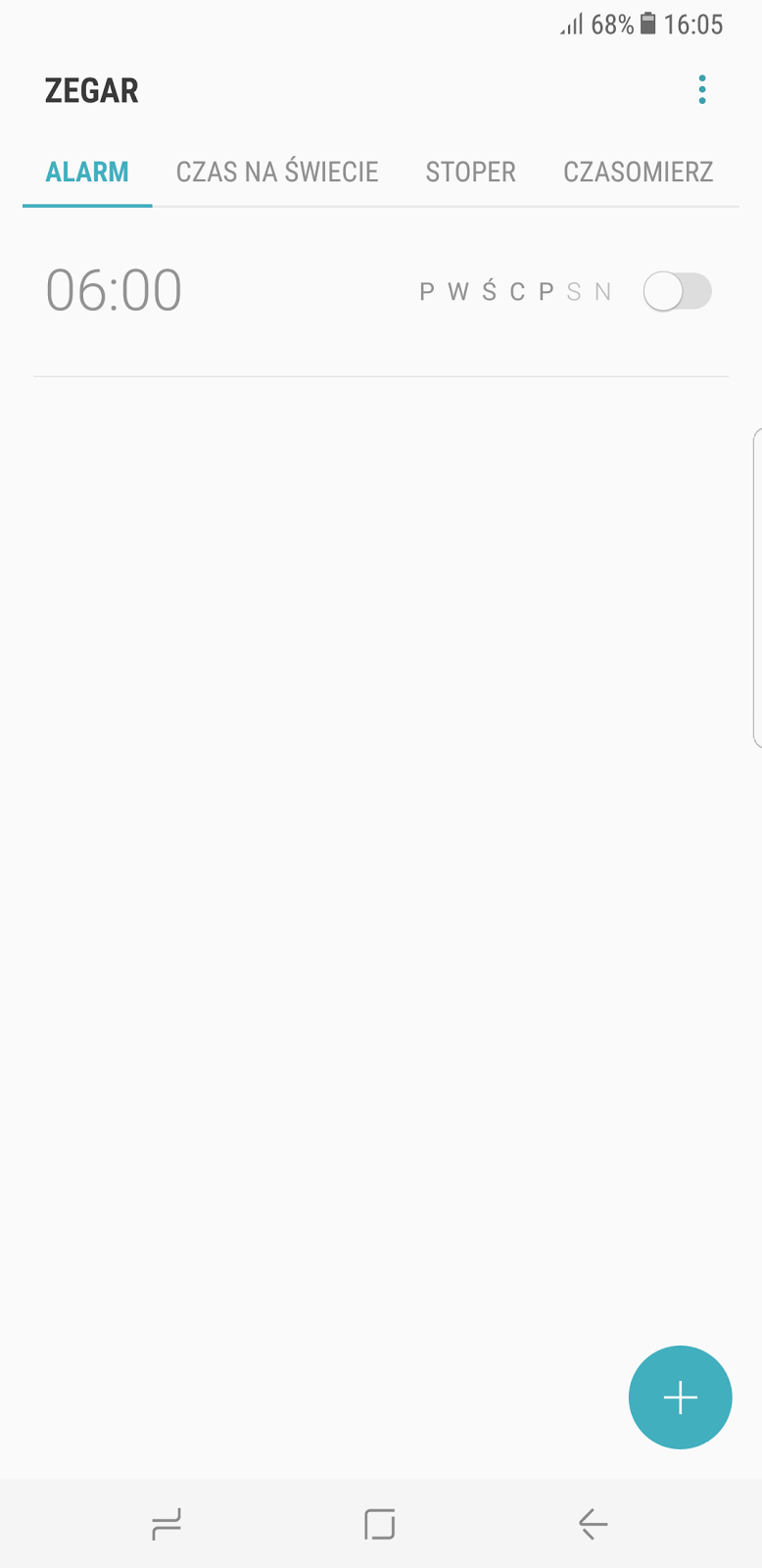
Task: Select the Alarm tab
Action: click(x=87, y=172)
